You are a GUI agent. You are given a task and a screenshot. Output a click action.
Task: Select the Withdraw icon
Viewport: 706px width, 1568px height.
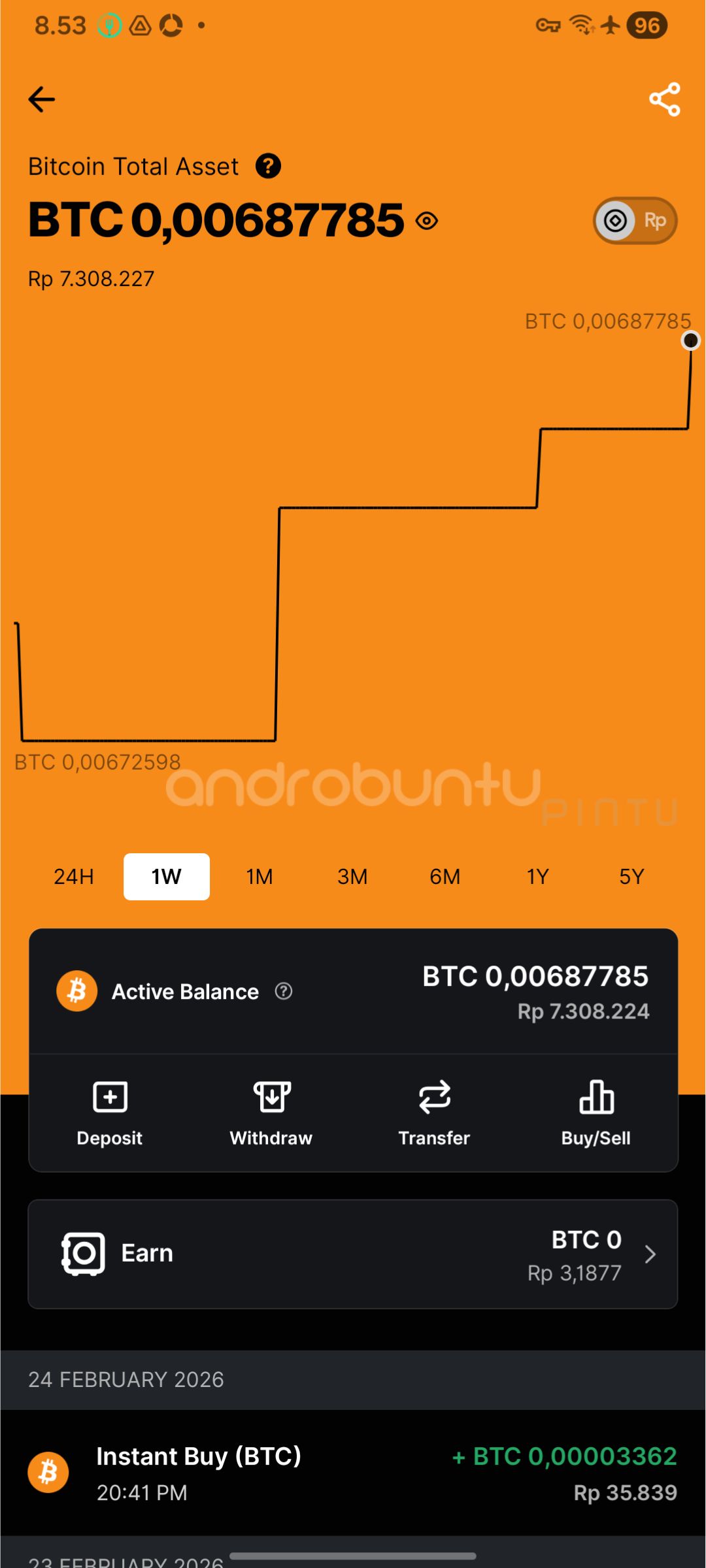271,1098
